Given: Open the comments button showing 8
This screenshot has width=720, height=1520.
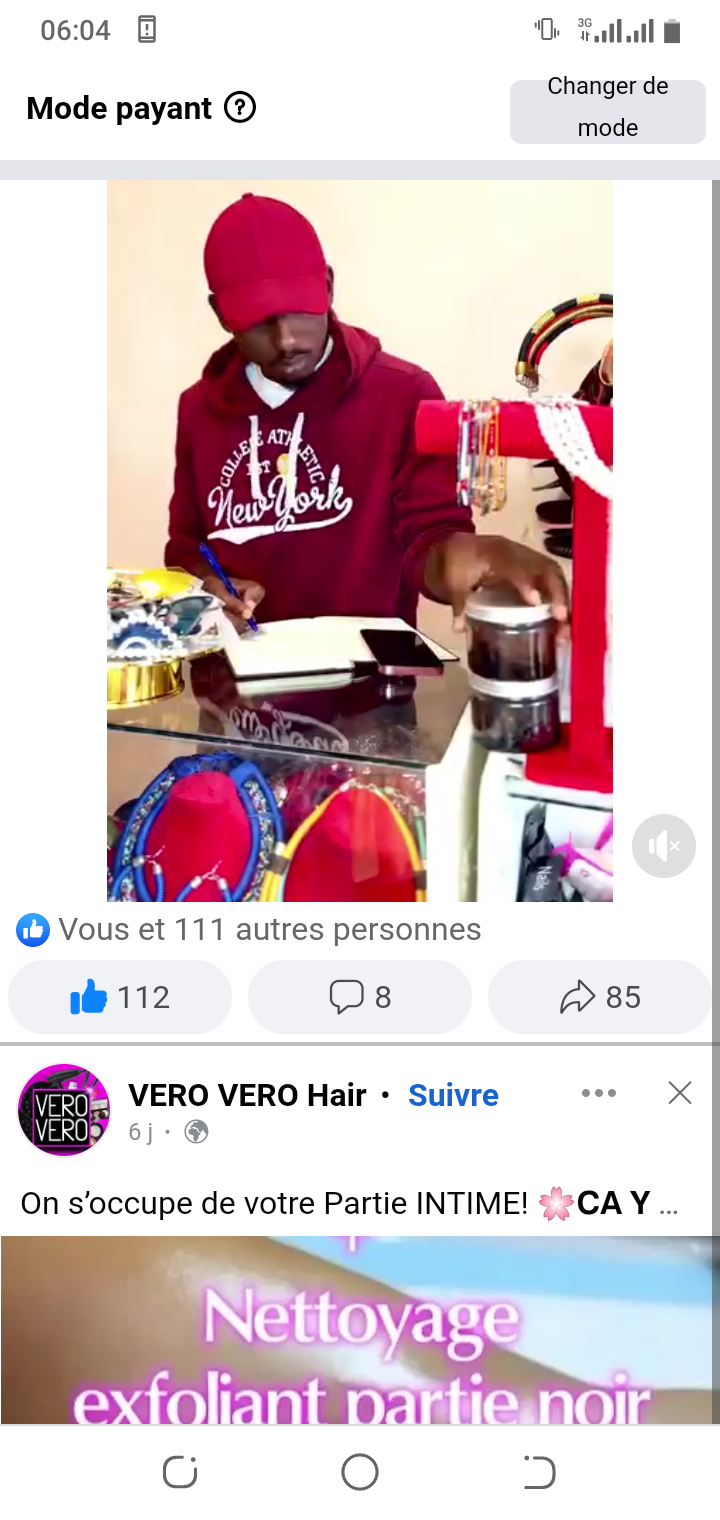Looking at the screenshot, I should tap(360, 997).
